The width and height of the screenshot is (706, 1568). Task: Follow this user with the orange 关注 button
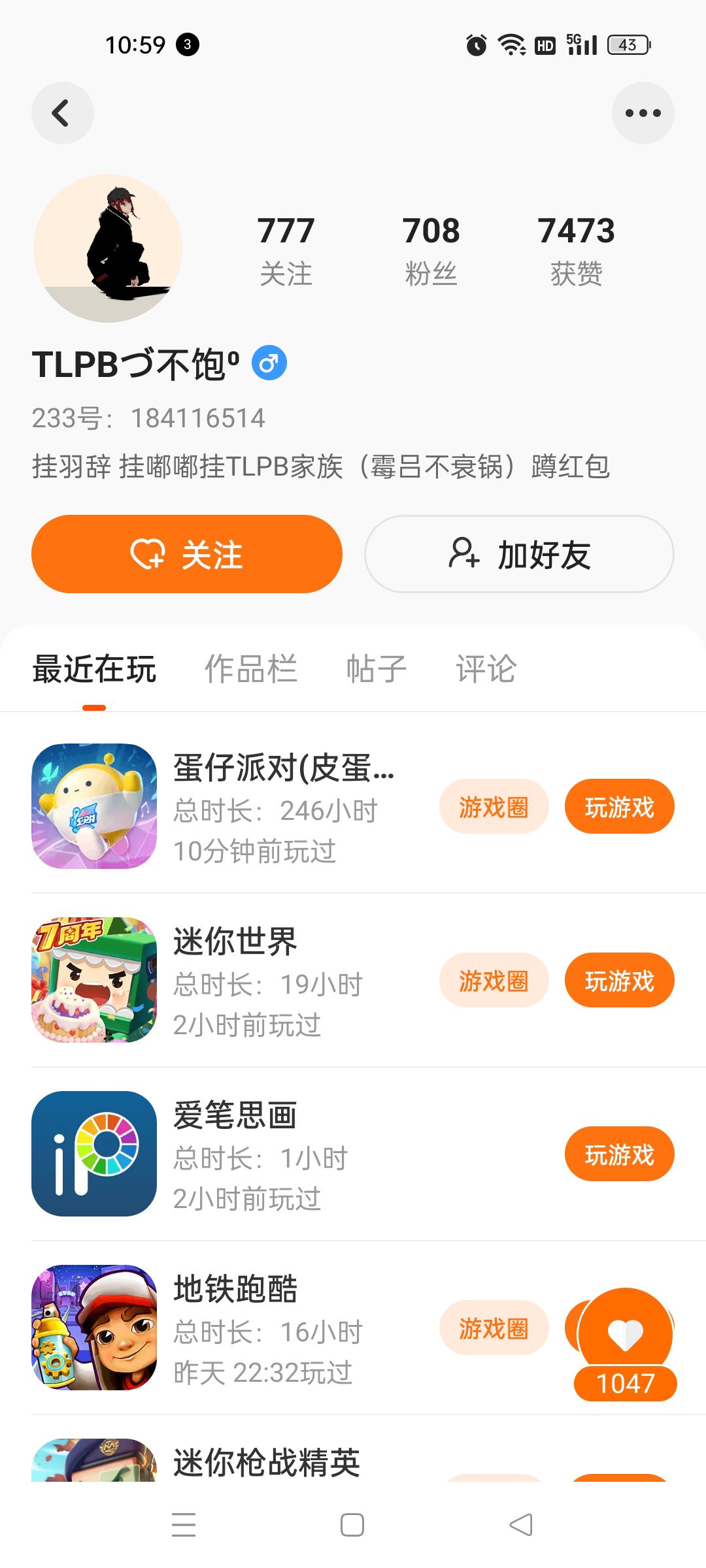pos(187,554)
